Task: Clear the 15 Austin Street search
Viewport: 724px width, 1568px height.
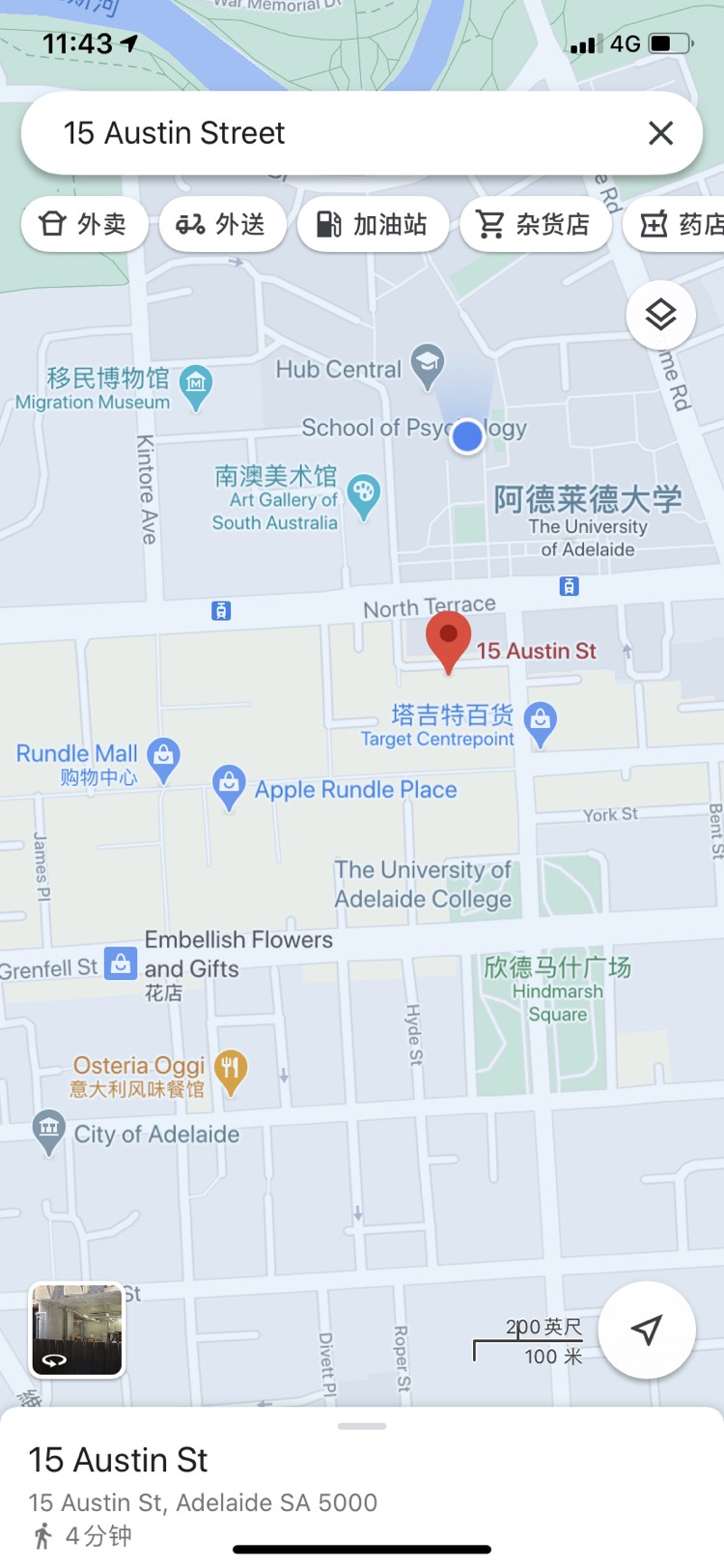Action: [x=660, y=133]
